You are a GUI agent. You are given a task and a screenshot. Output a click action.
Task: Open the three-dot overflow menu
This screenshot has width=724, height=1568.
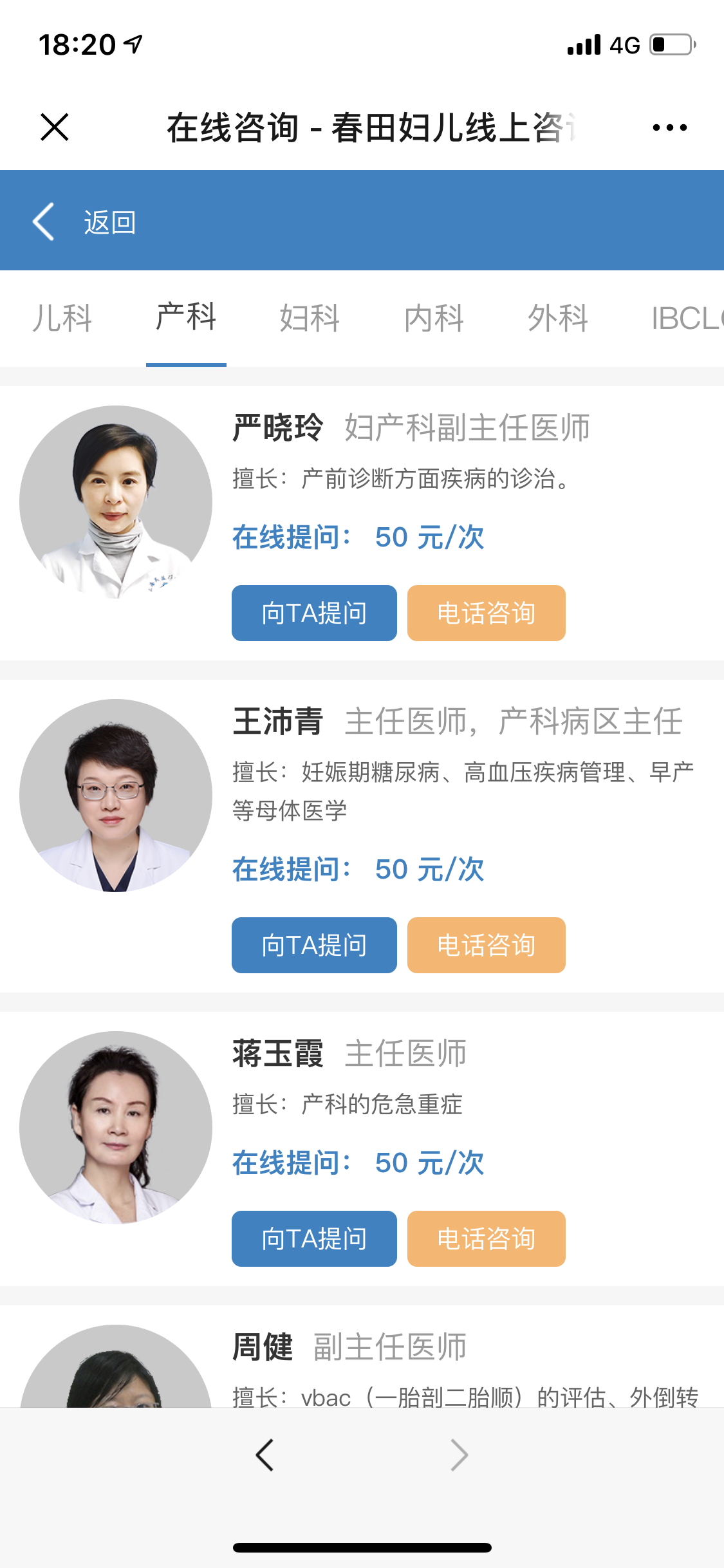point(669,127)
